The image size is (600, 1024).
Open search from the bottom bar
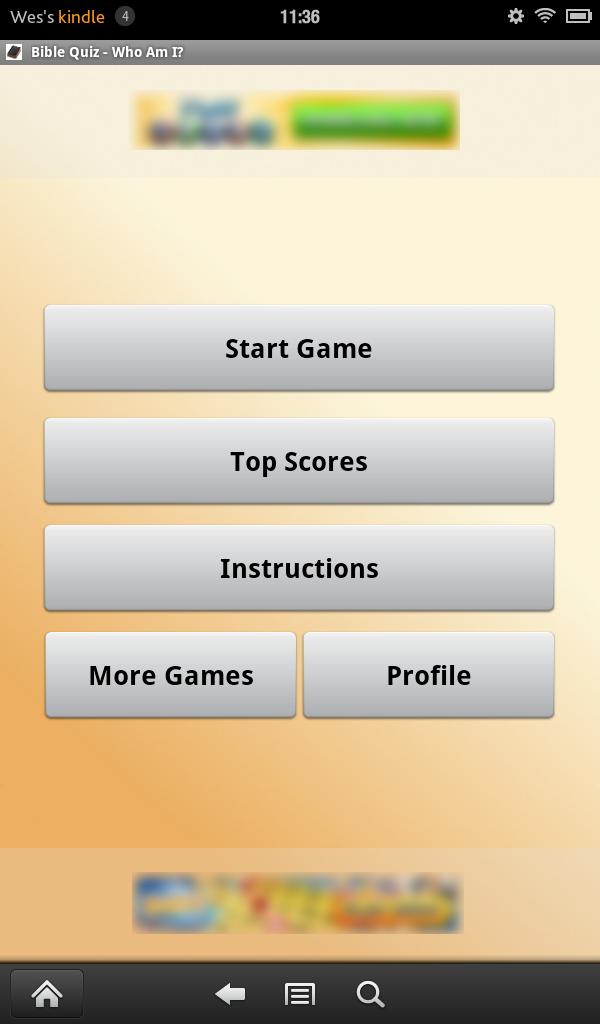(370, 993)
